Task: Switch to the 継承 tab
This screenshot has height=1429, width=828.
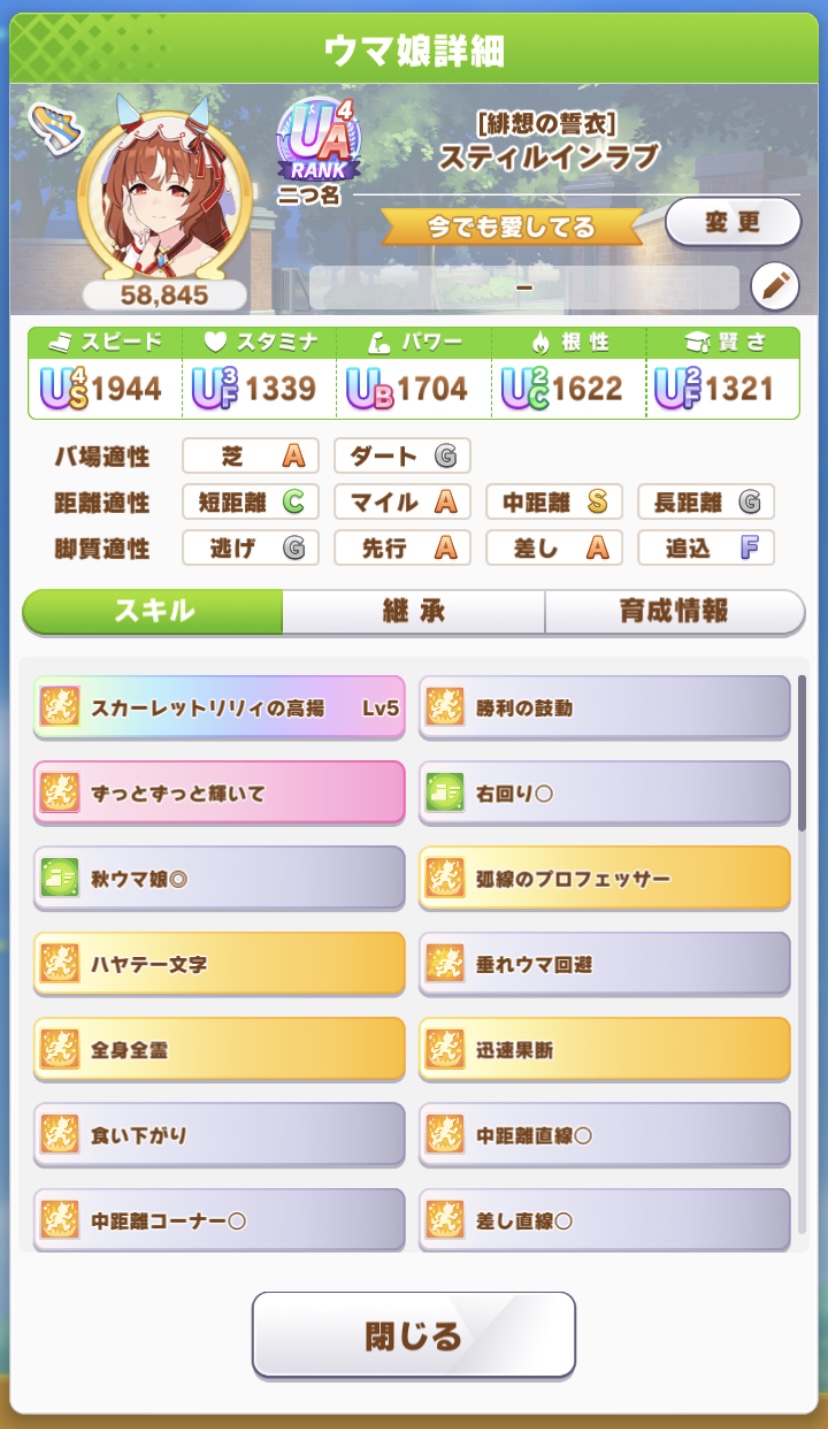Action: pos(413,612)
